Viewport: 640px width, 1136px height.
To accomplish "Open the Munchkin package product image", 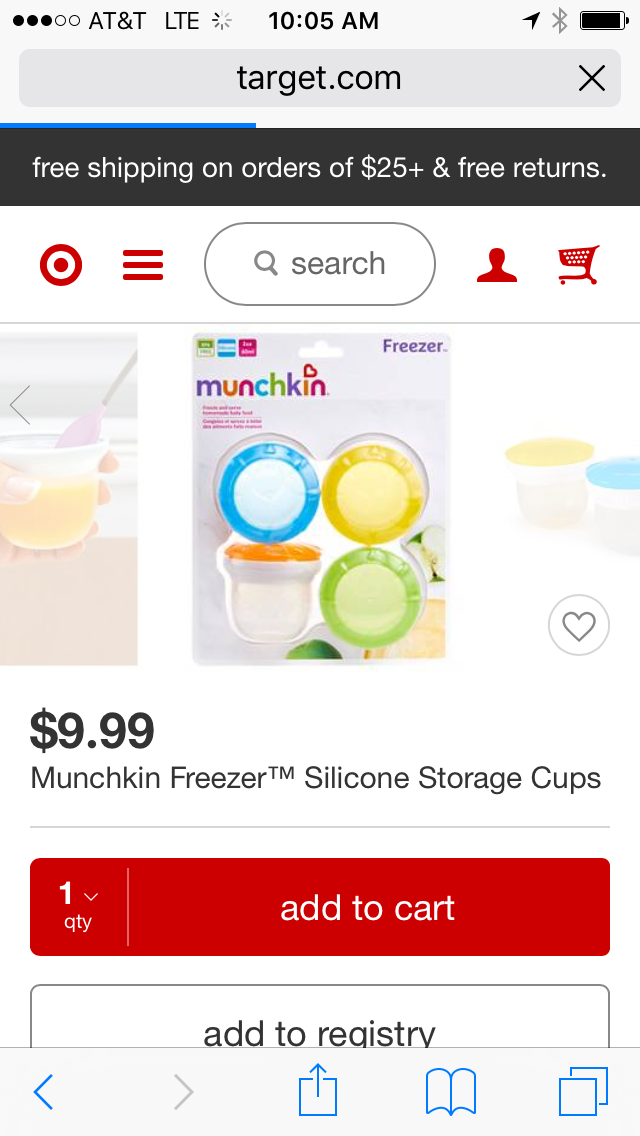I will point(322,499).
